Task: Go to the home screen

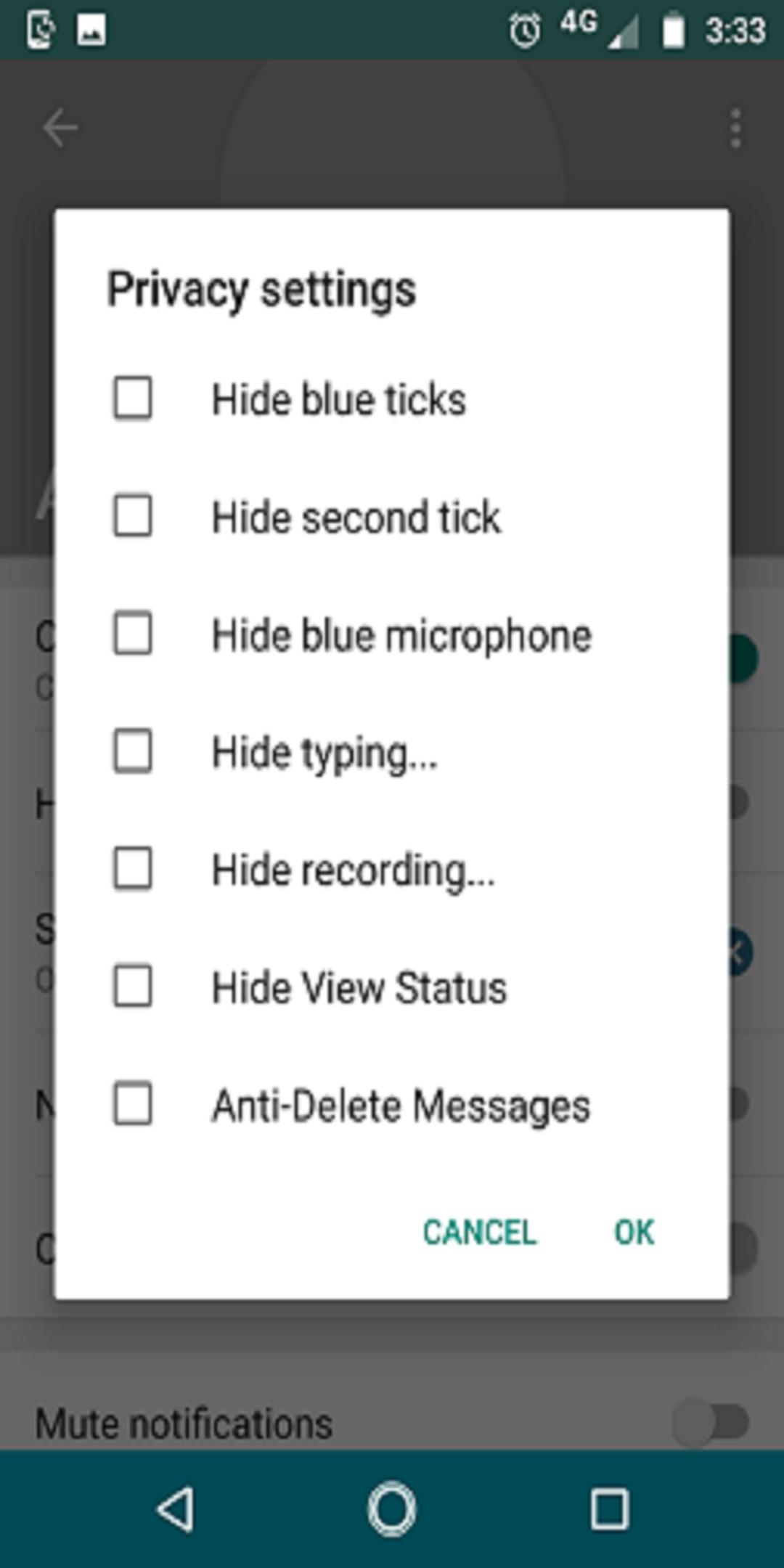Action: coord(392,1509)
